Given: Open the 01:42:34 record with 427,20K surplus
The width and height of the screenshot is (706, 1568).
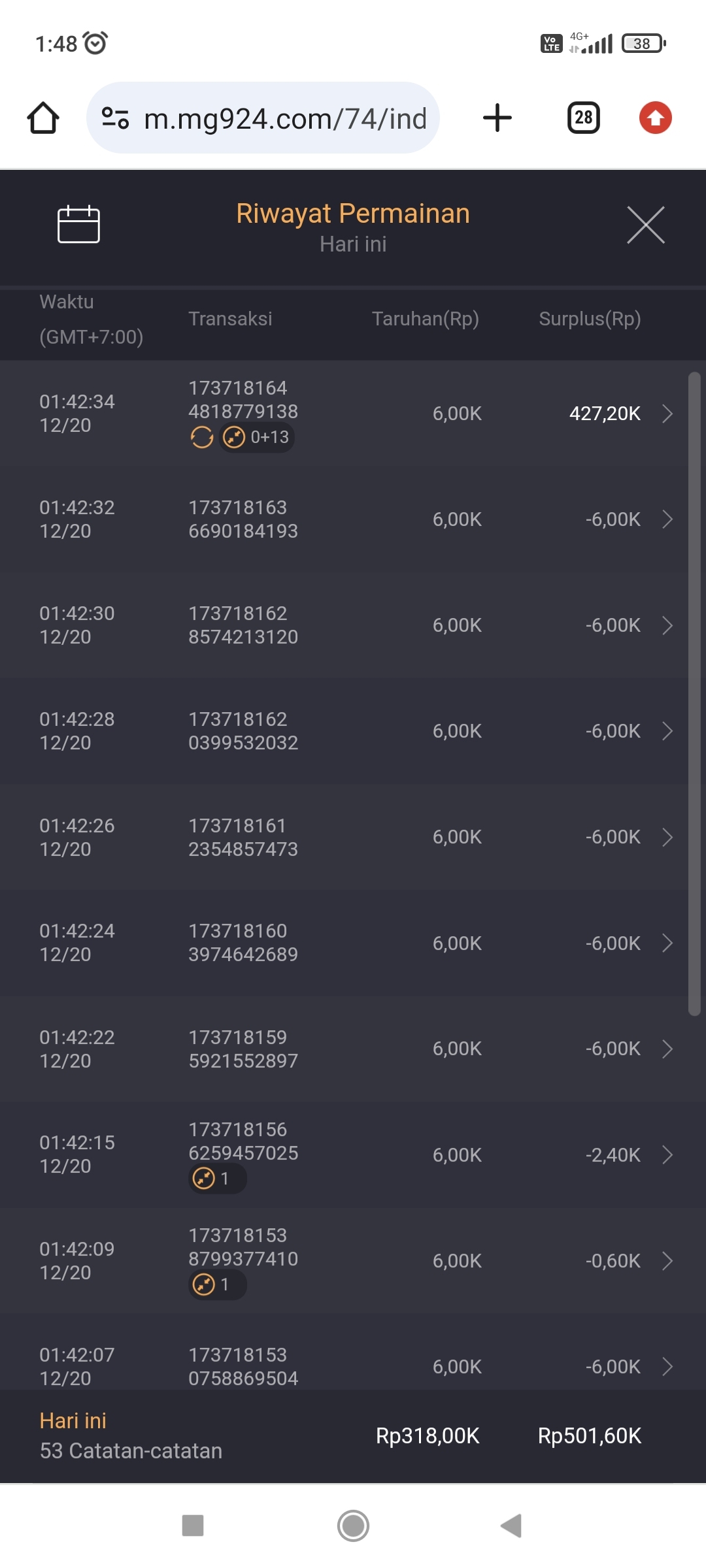Looking at the screenshot, I should [x=353, y=413].
